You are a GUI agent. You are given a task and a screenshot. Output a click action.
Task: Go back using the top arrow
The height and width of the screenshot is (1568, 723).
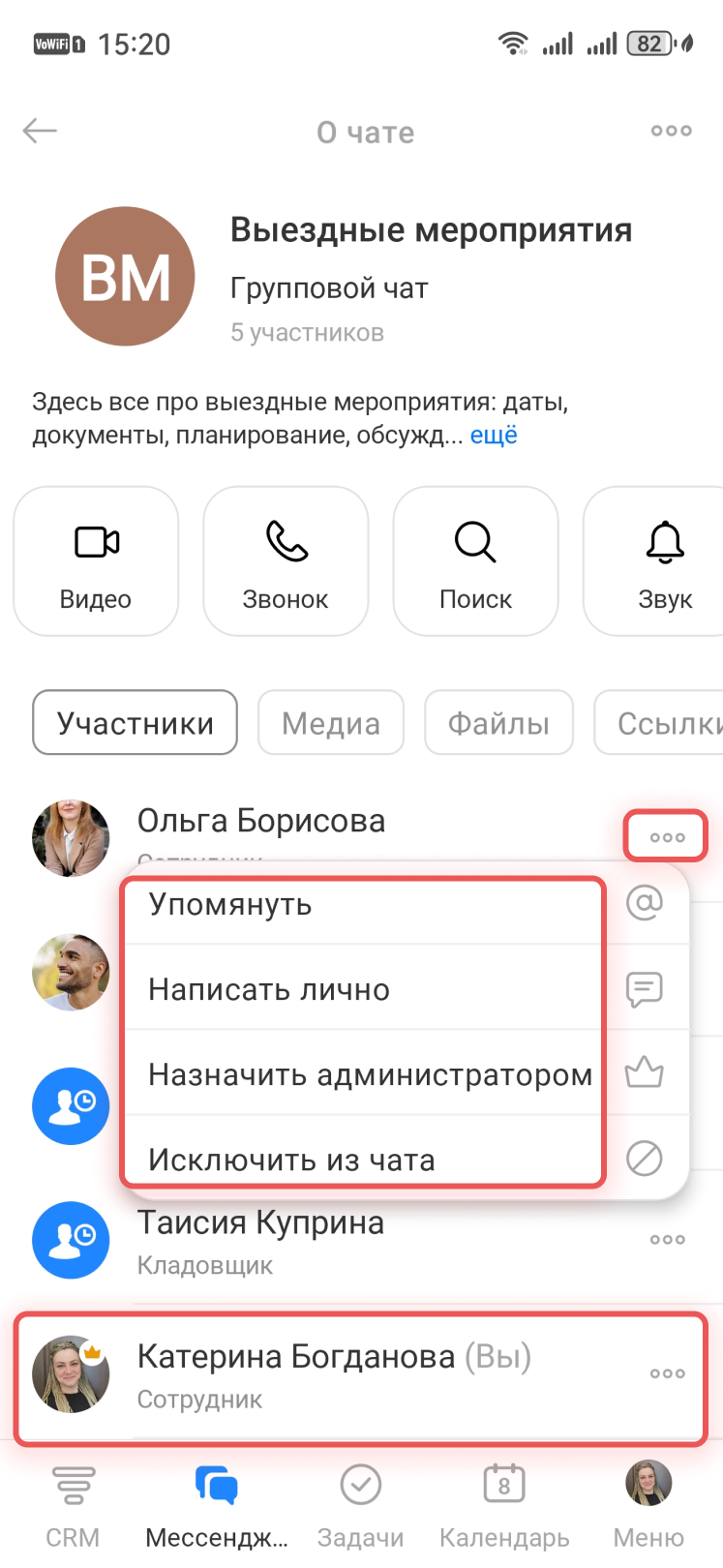click(40, 131)
